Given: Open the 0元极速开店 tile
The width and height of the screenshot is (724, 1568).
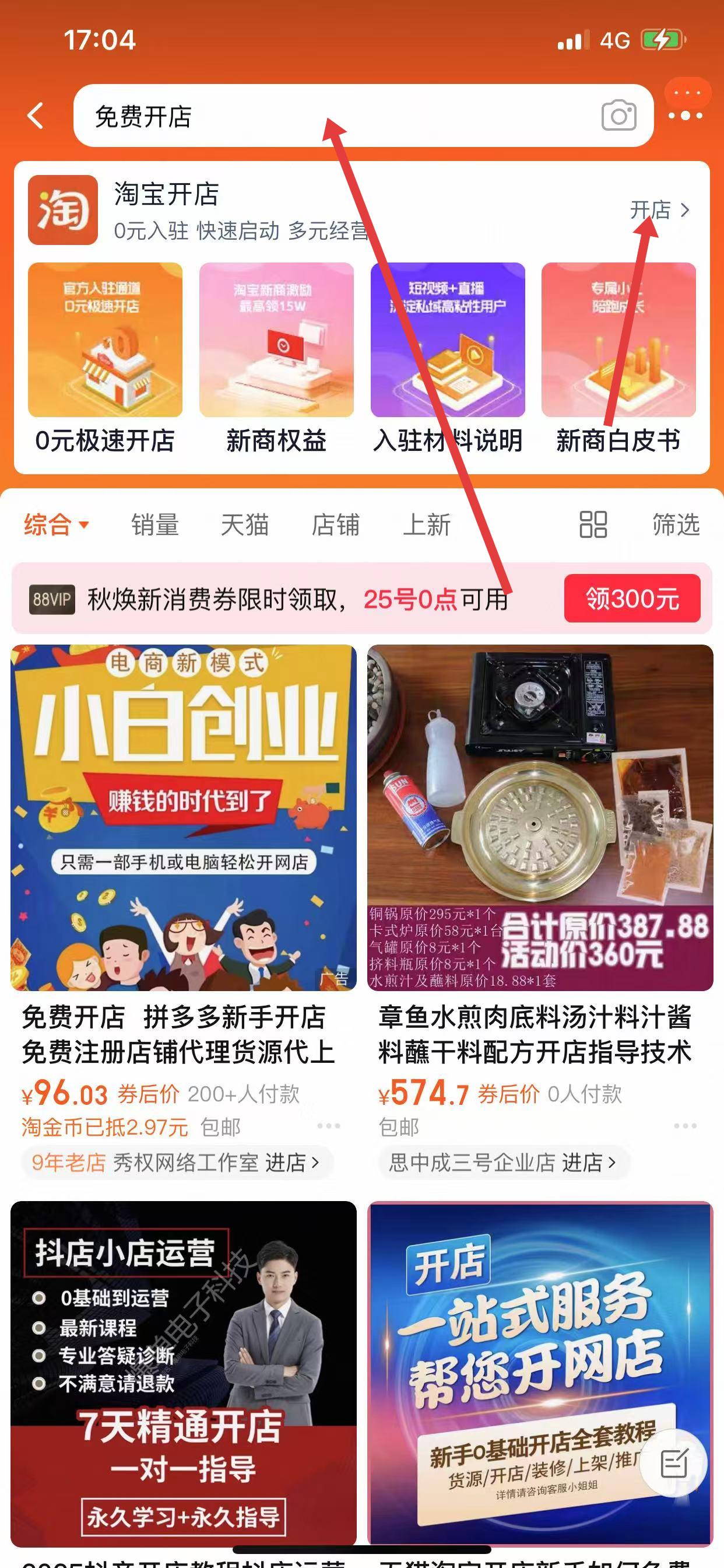Looking at the screenshot, I should tap(106, 358).
